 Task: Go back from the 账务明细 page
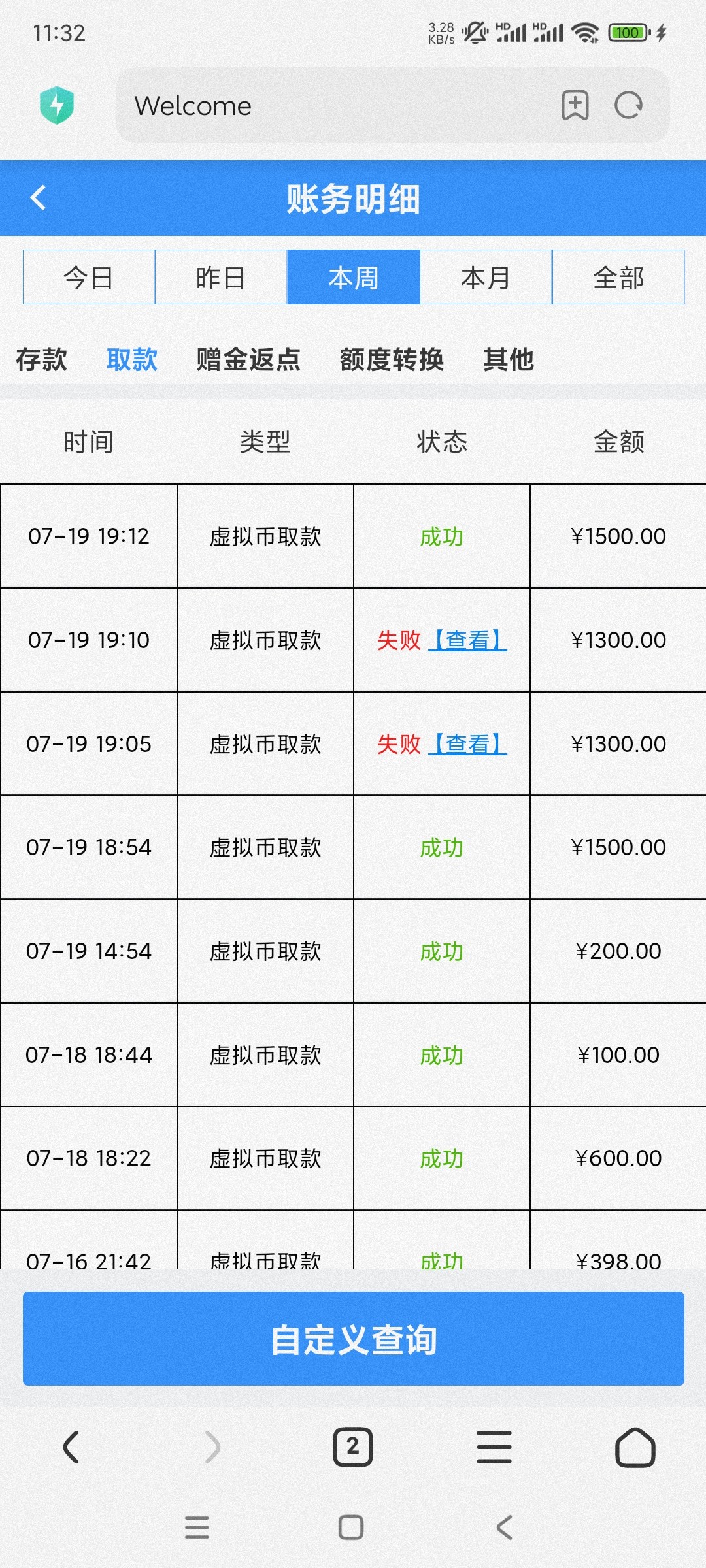[x=38, y=198]
